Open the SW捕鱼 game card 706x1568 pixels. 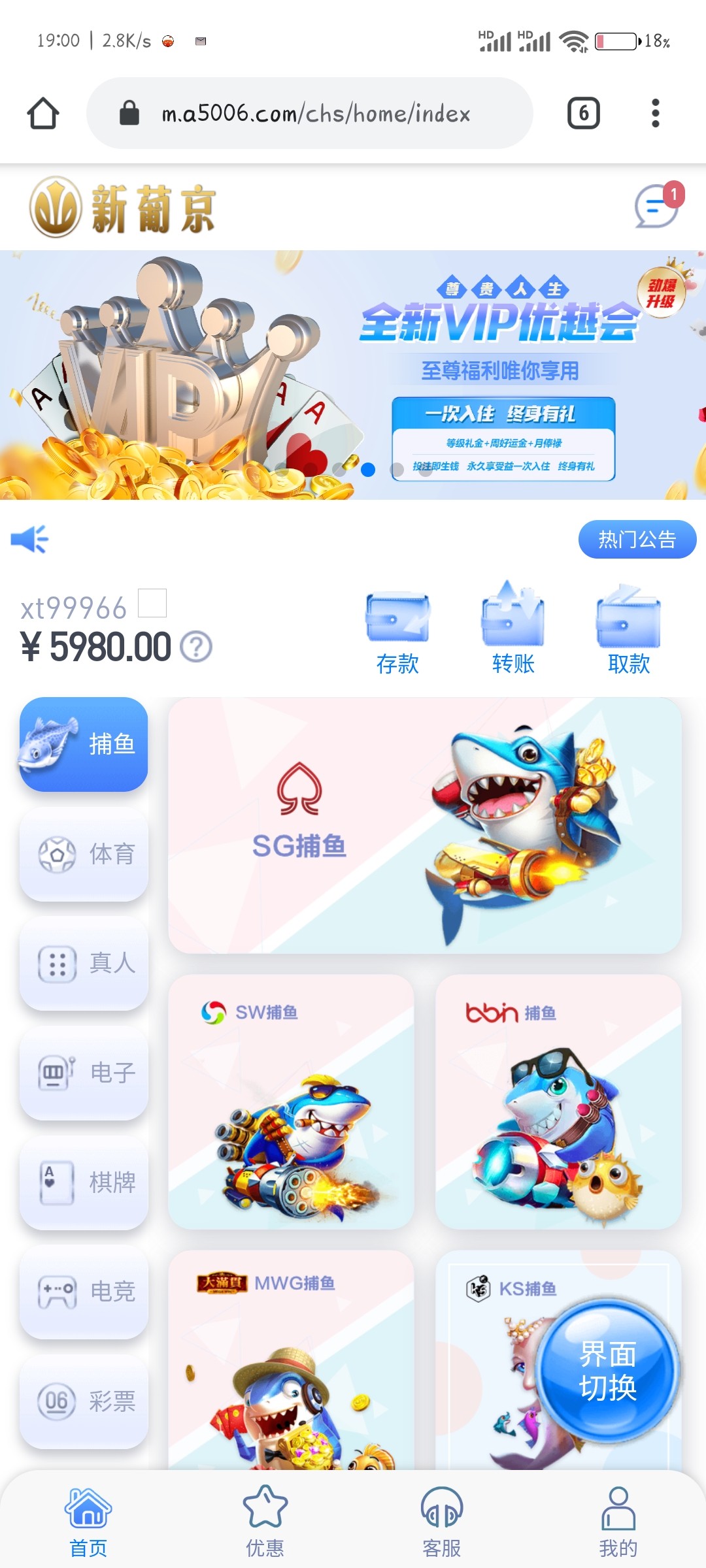pyautogui.click(x=291, y=1102)
